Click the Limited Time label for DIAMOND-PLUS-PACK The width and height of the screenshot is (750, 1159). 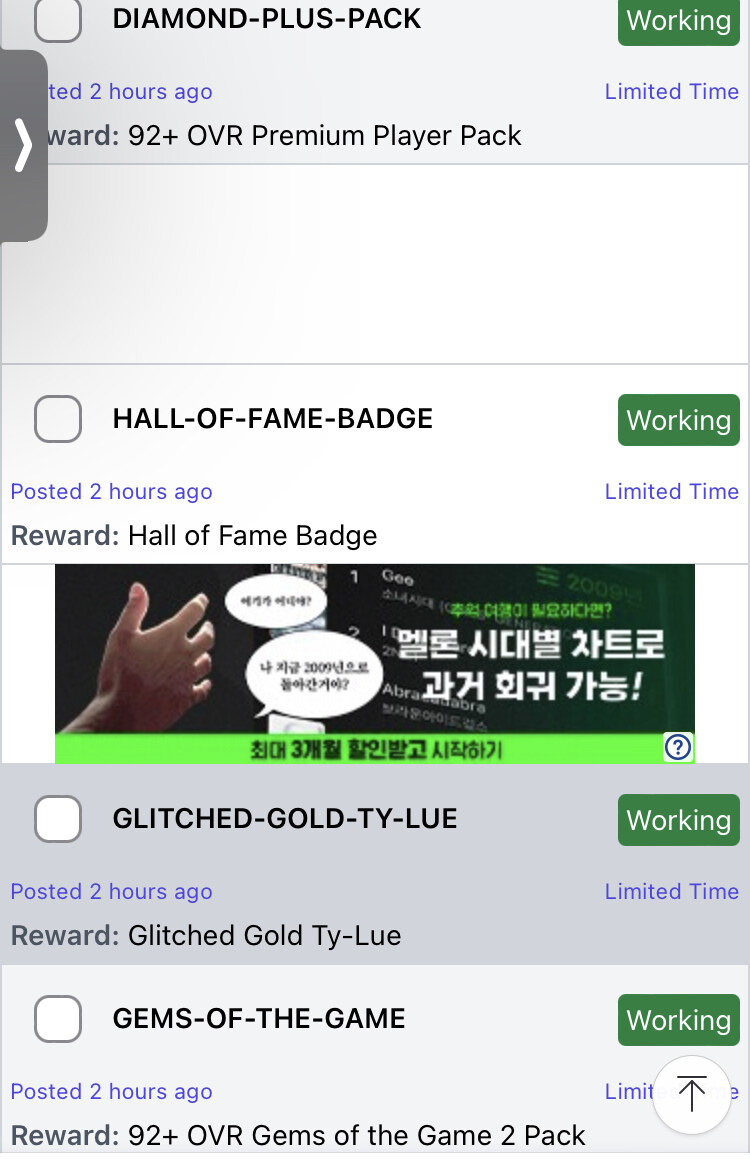tap(671, 91)
